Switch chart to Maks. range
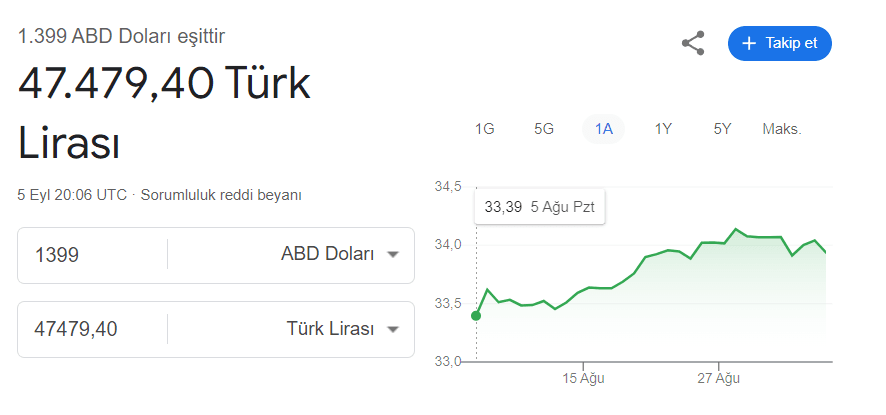This screenshot has width=886, height=415. (x=782, y=129)
